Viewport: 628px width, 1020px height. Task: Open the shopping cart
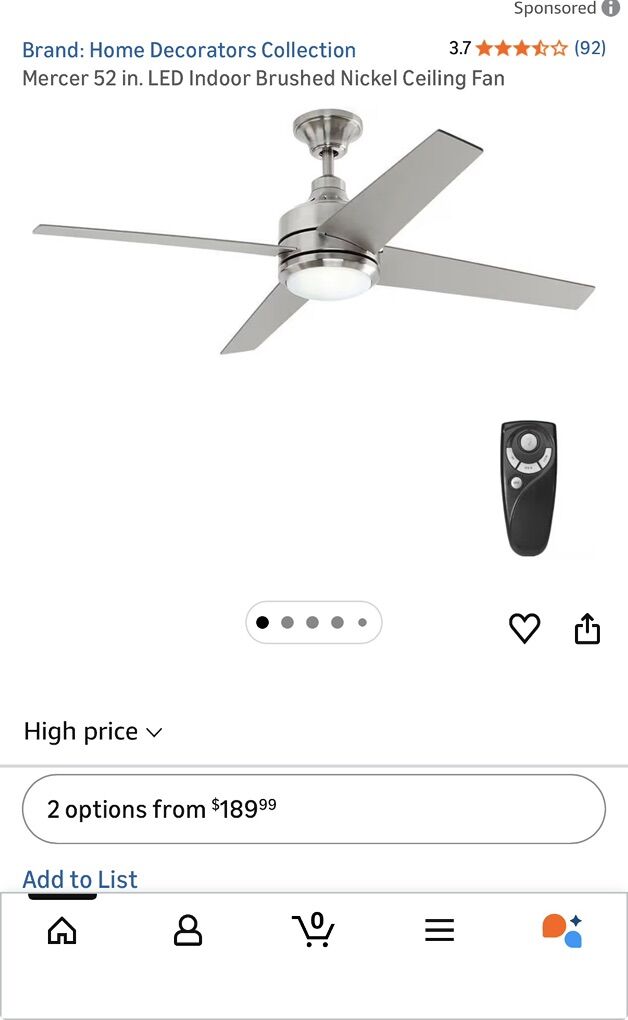coord(314,930)
